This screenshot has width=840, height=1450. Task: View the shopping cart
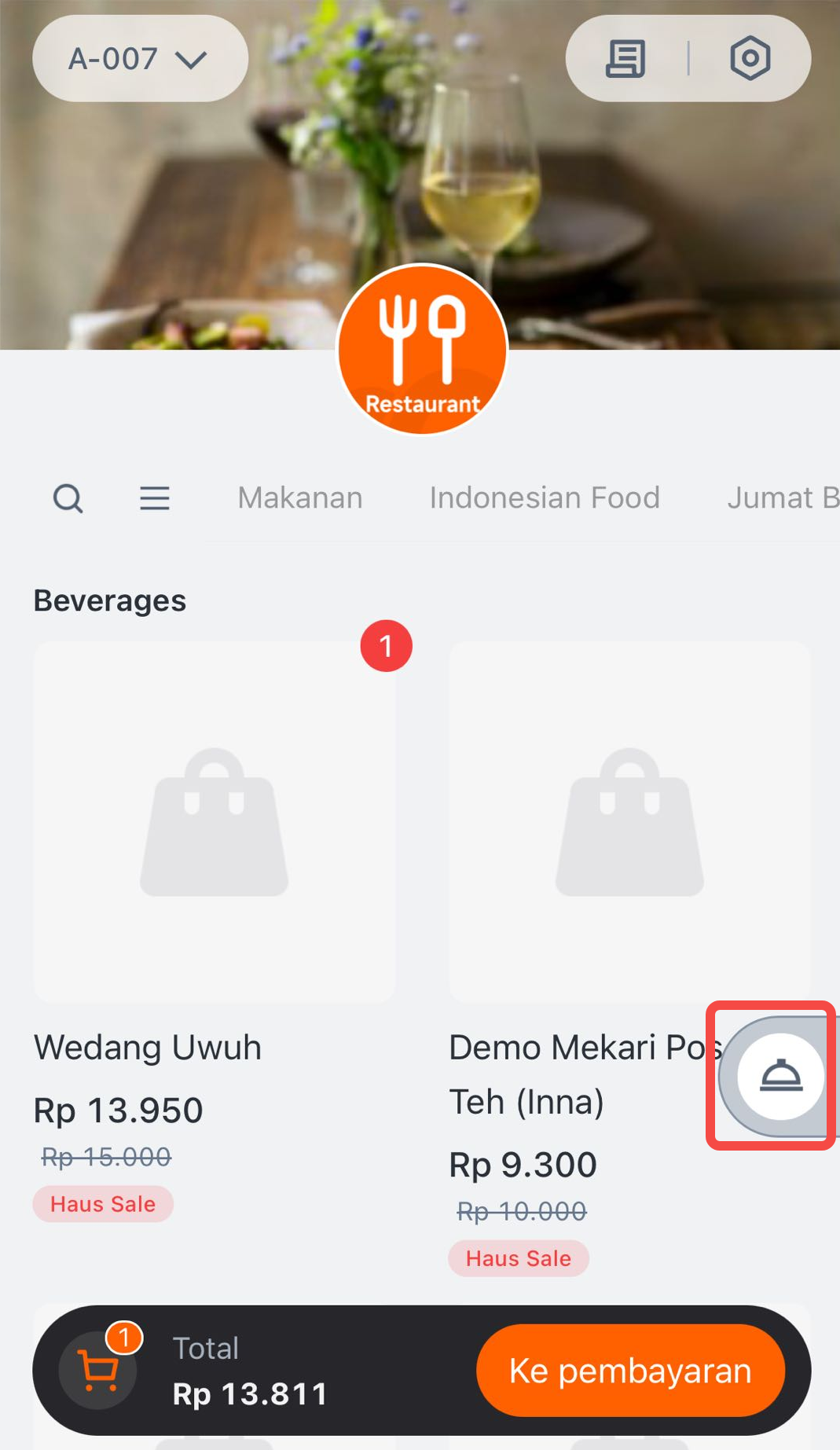[x=99, y=1371]
